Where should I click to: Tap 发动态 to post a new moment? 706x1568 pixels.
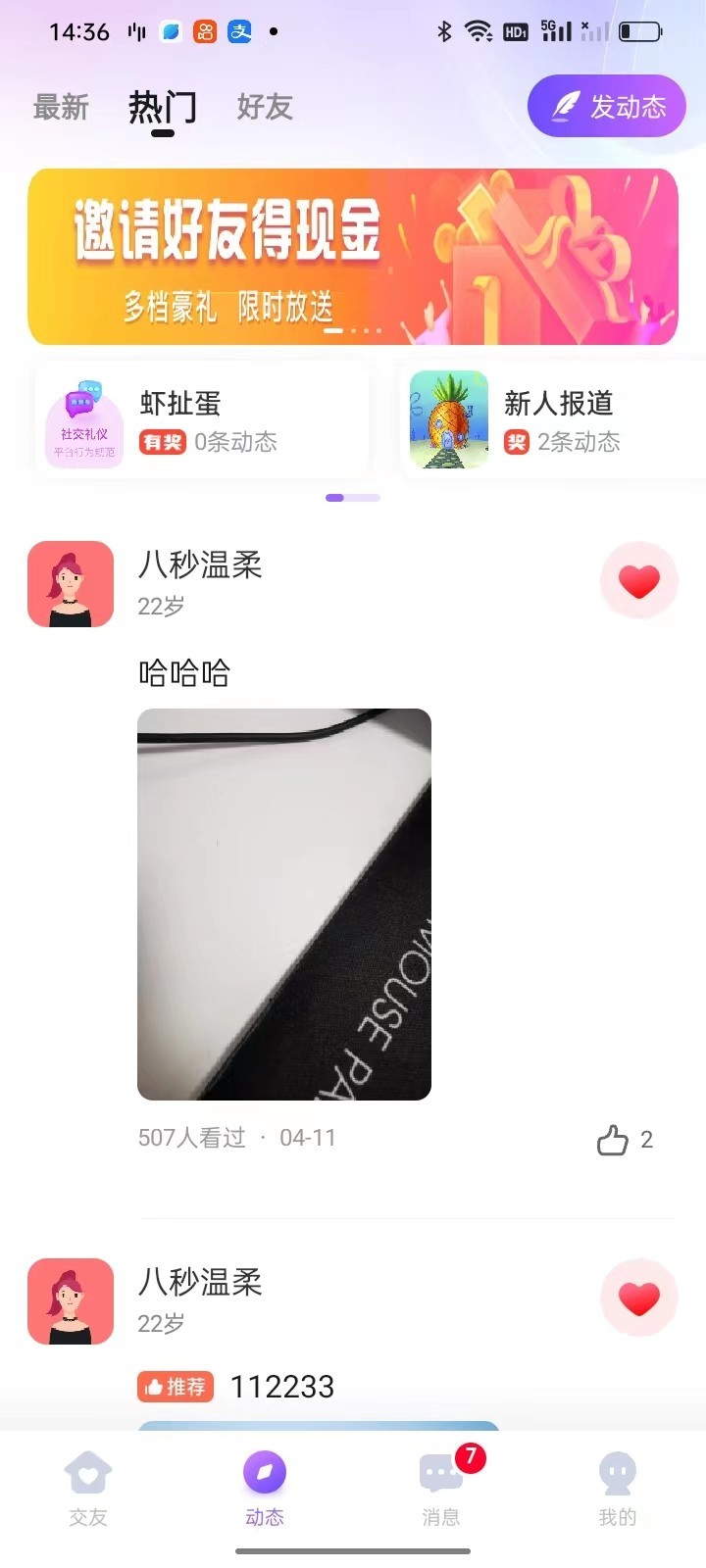click(606, 106)
